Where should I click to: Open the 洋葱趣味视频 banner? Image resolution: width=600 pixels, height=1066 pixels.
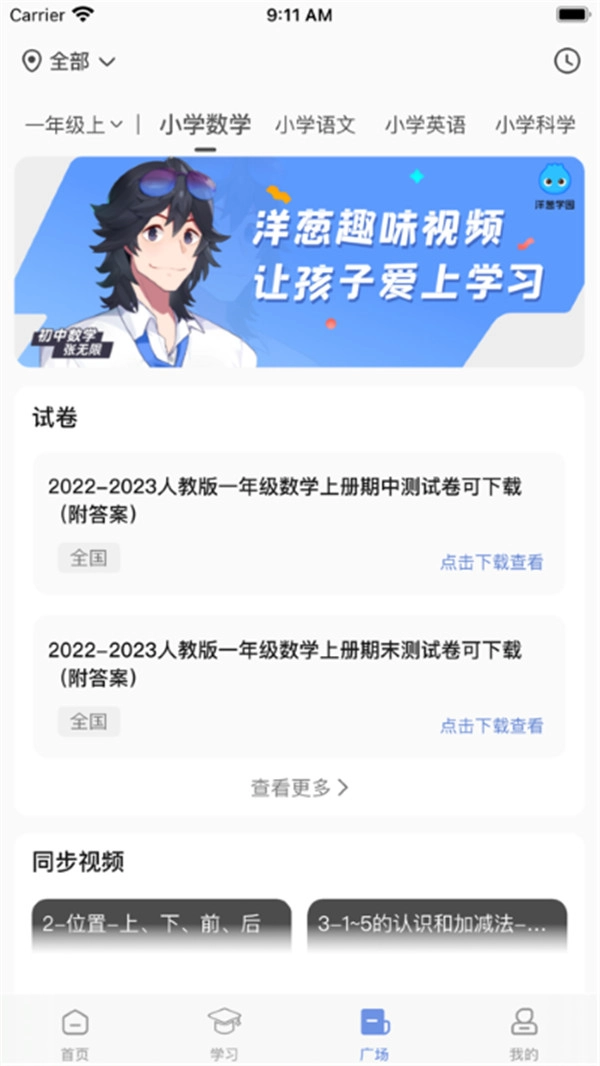tap(299, 262)
